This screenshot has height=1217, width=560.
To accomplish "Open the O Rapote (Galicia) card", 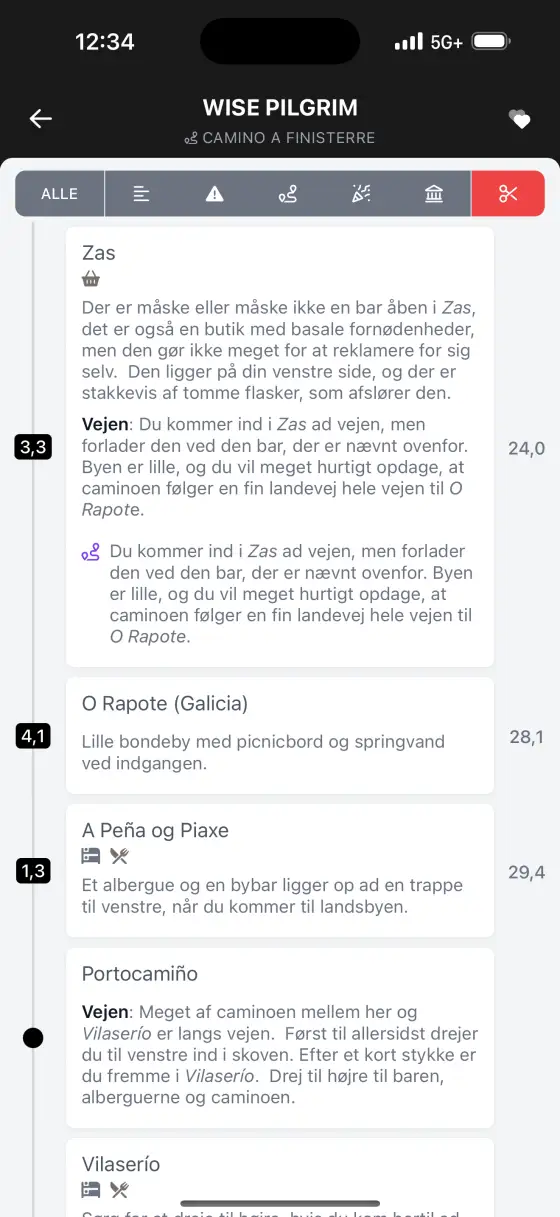I will [280, 736].
